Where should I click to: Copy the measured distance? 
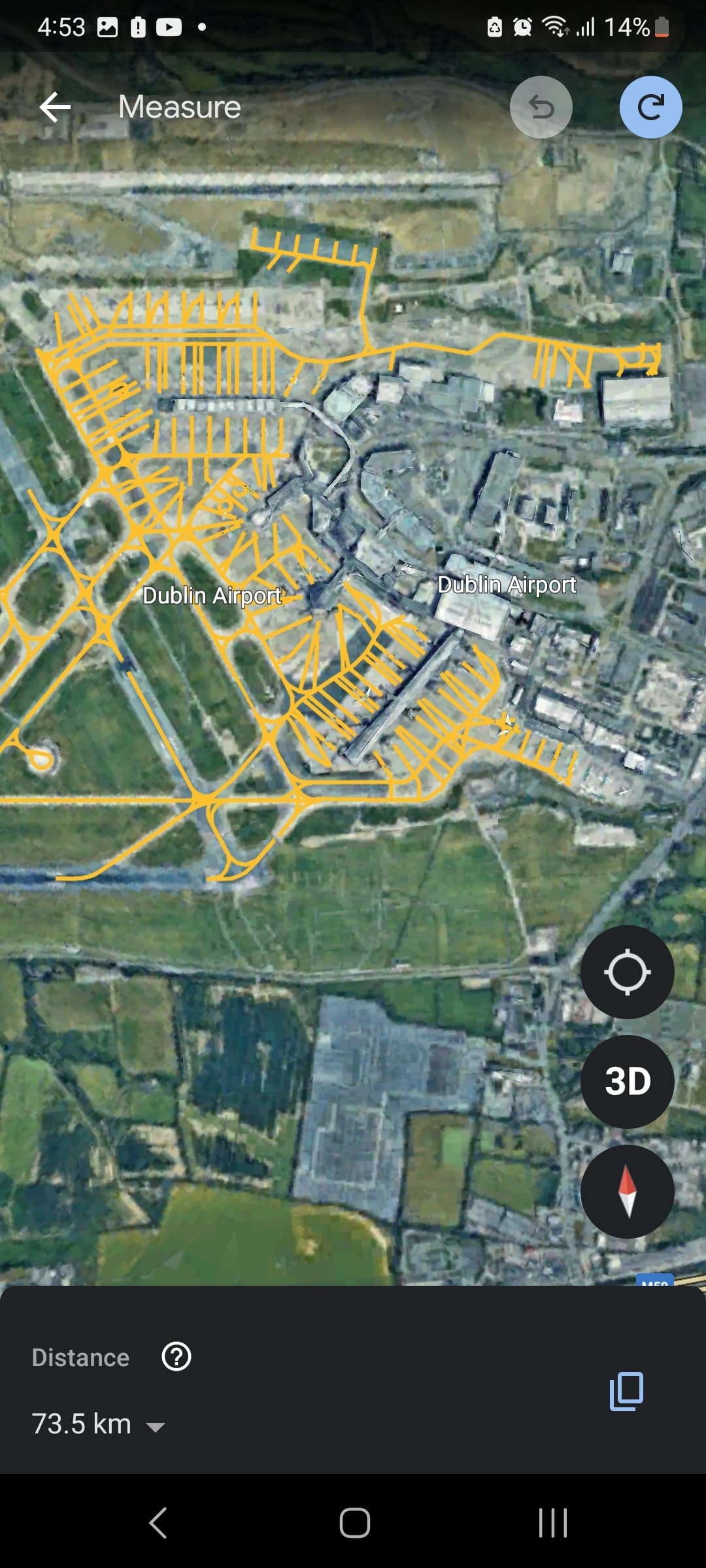[626, 1391]
